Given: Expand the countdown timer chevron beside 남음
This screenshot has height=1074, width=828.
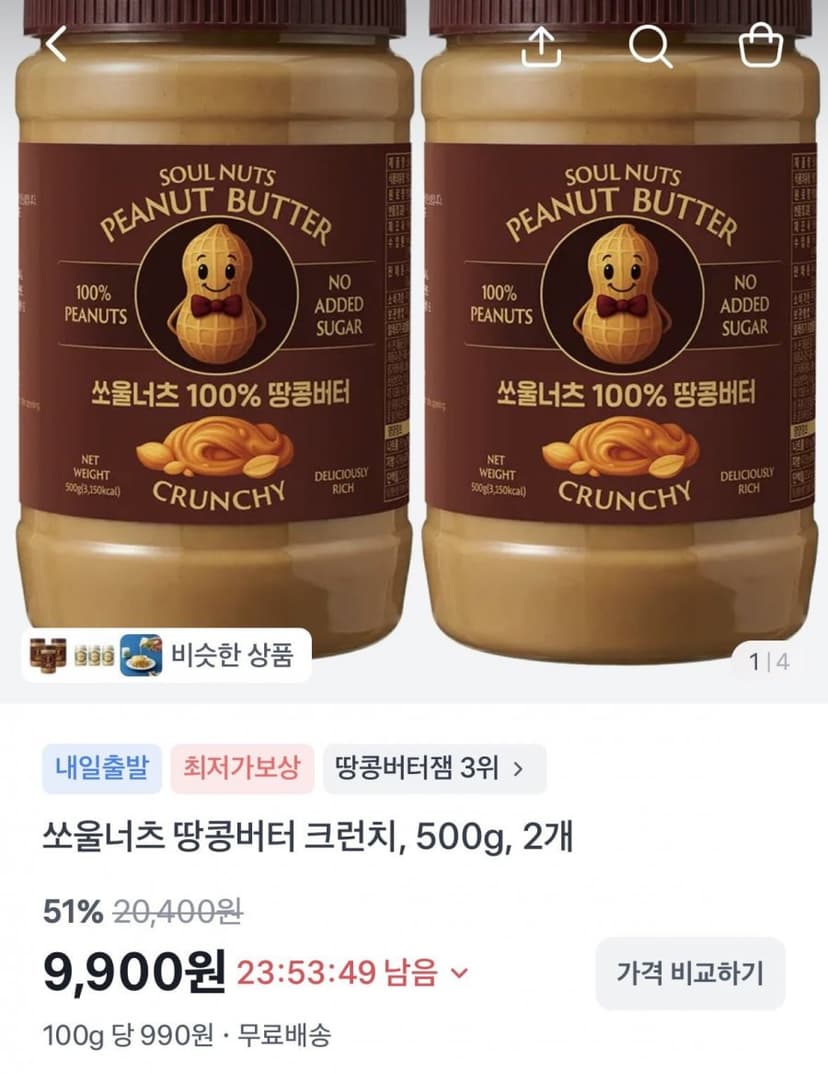Looking at the screenshot, I should tap(460, 973).
